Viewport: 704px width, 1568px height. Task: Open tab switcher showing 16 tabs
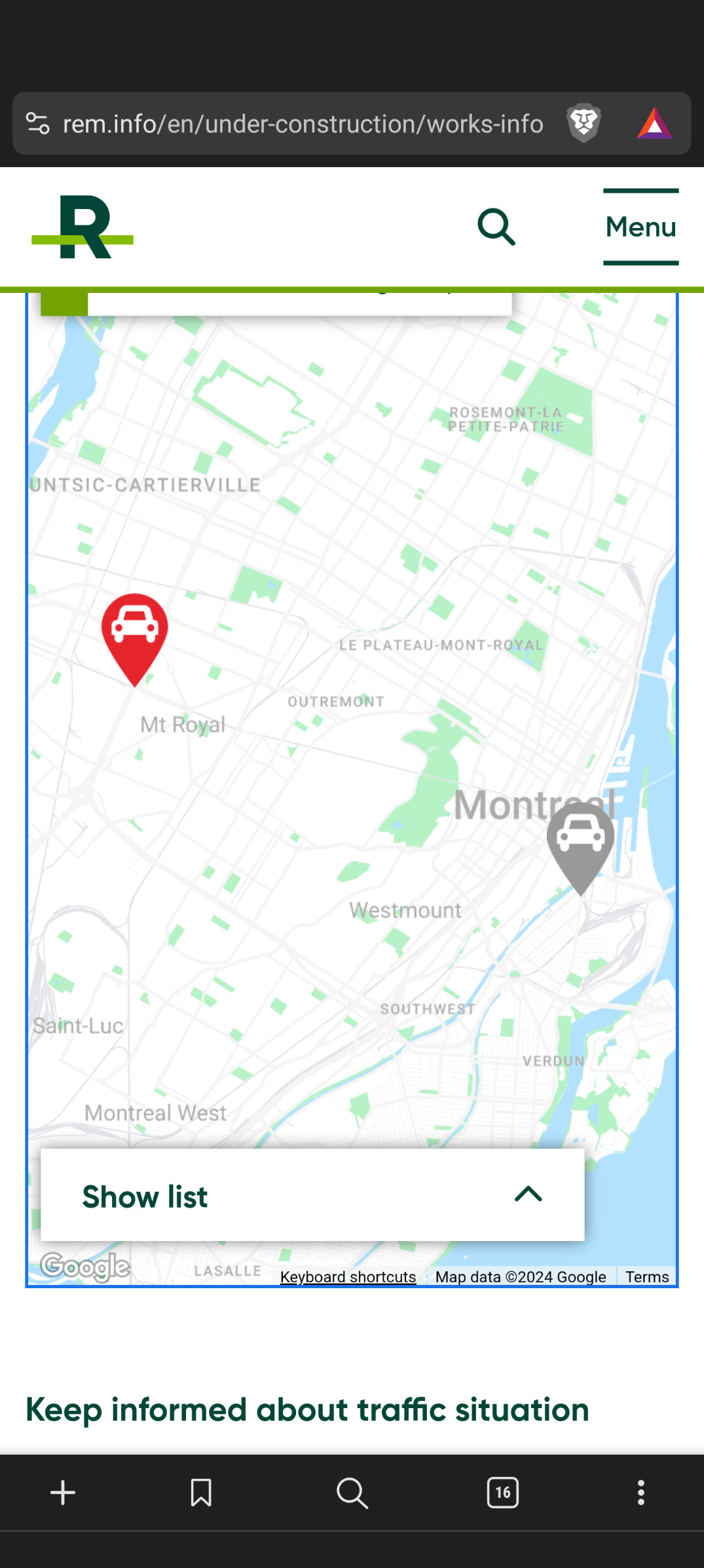tap(502, 1493)
